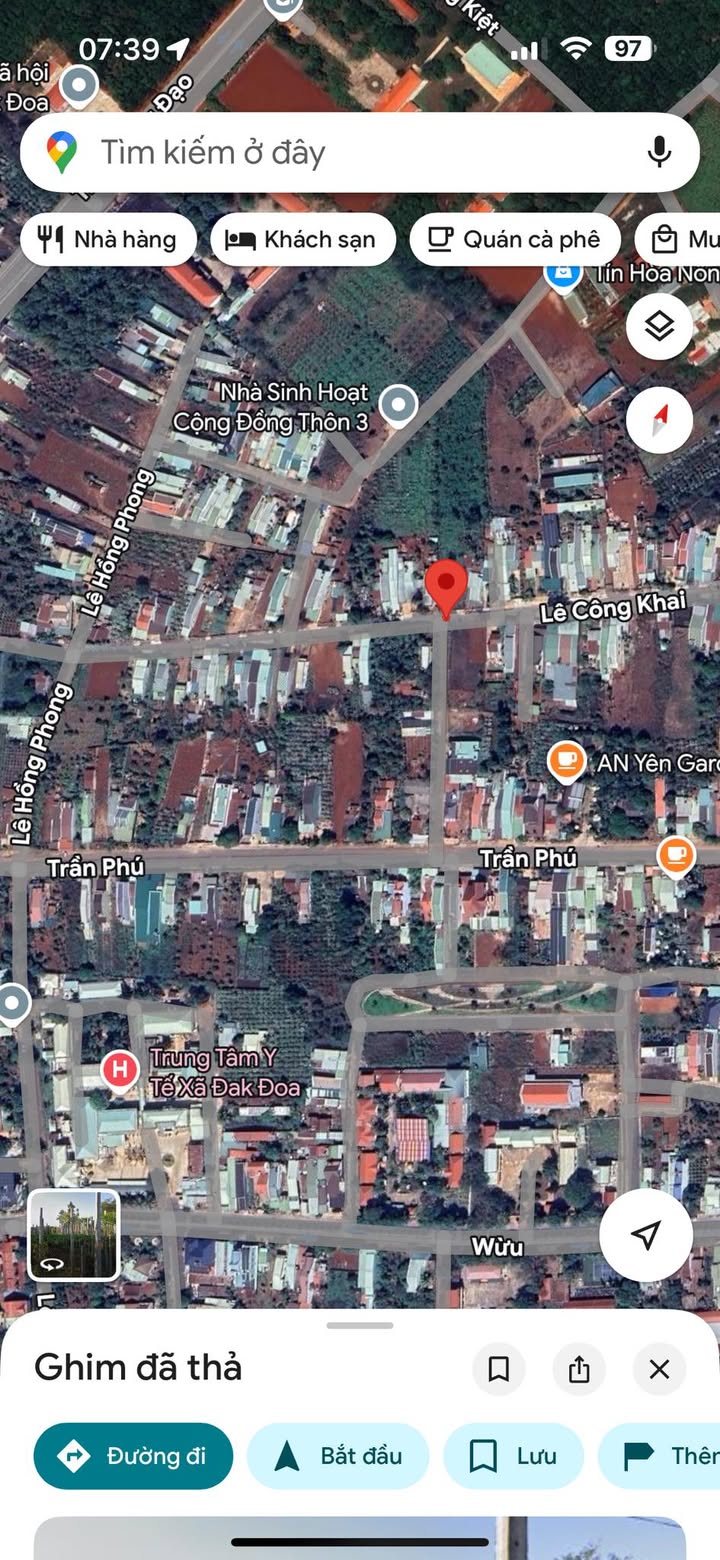Start voice search with the microphone
This screenshot has width=720, height=1560.
(x=658, y=153)
